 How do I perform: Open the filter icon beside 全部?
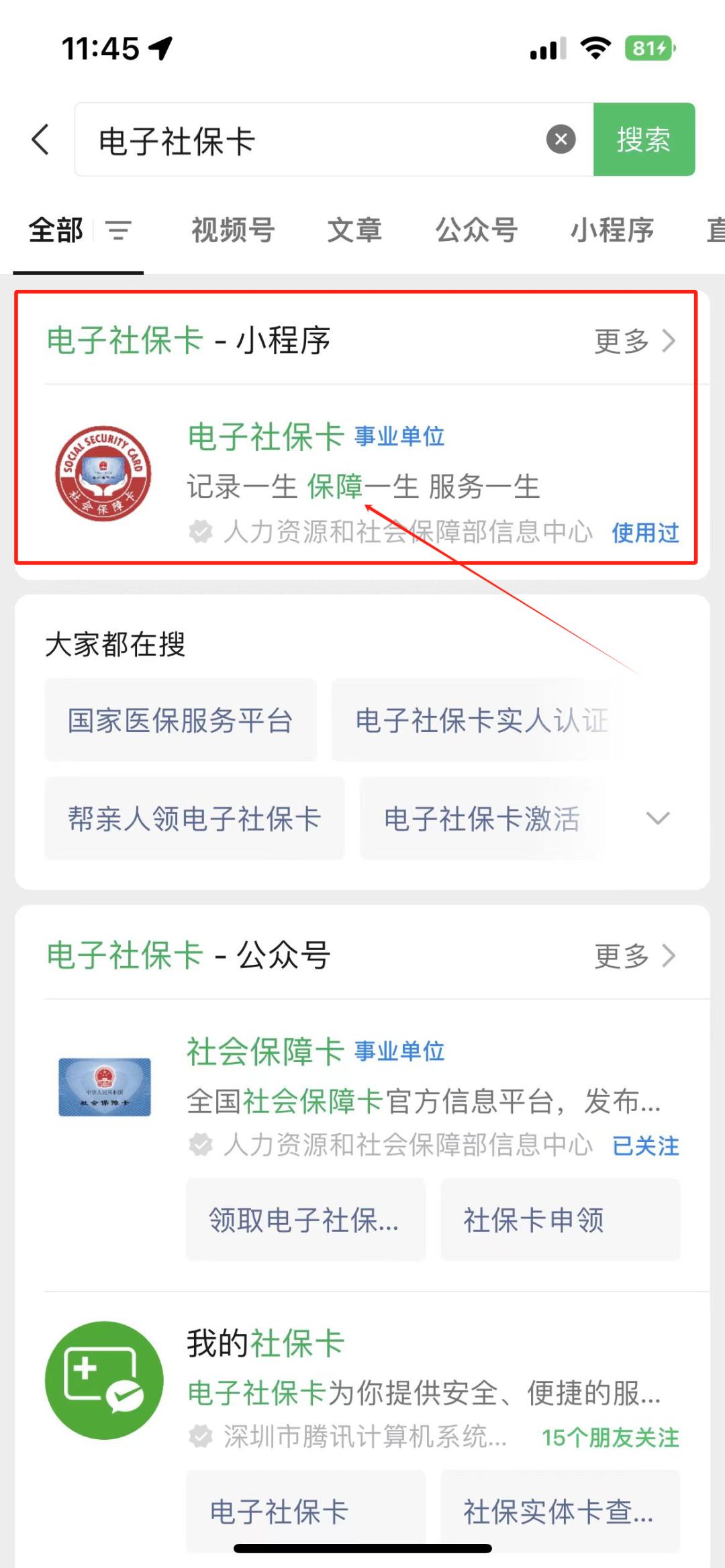[x=118, y=231]
